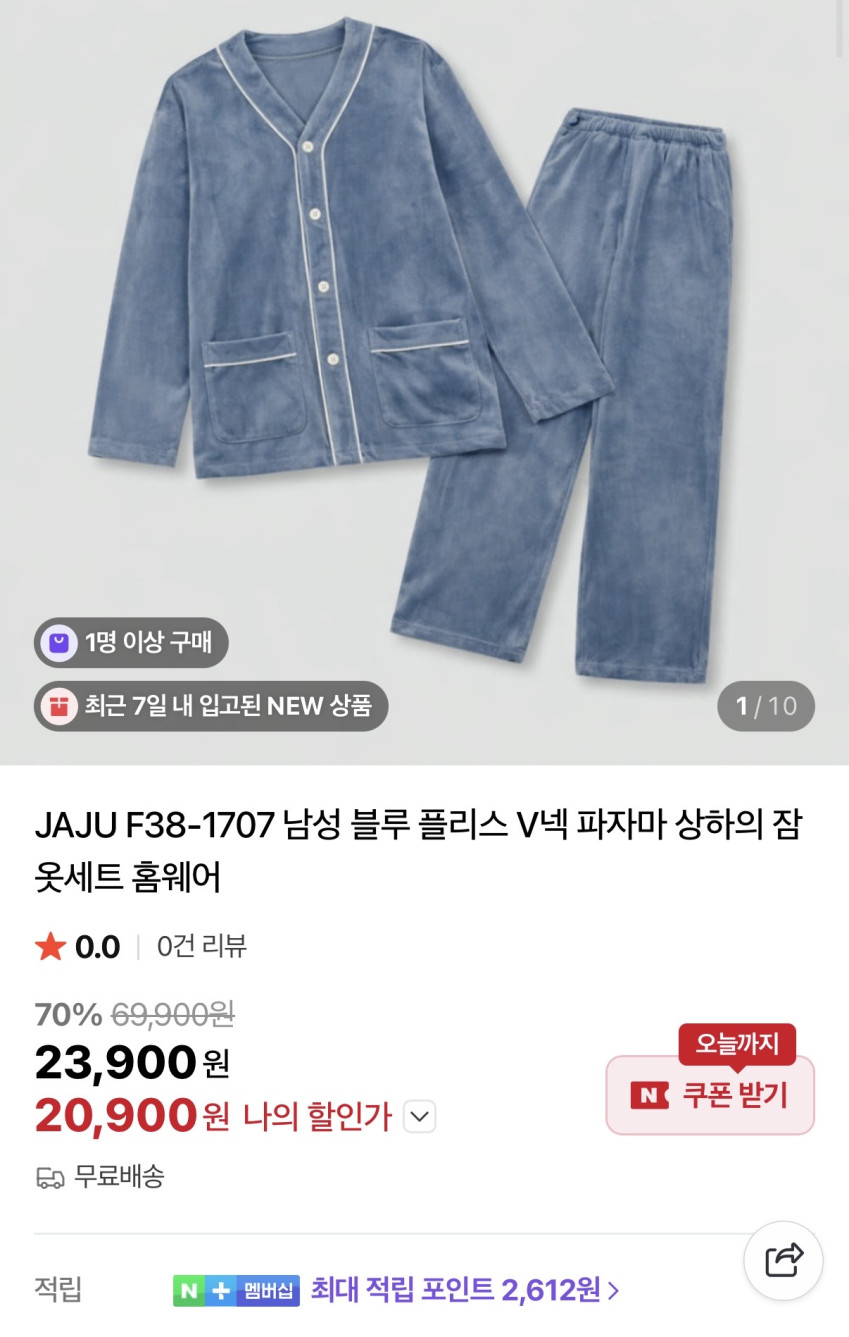Tap the 쿠폰 받기 coupon button
Viewport: 849px width, 1337px height.
point(710,1095)
